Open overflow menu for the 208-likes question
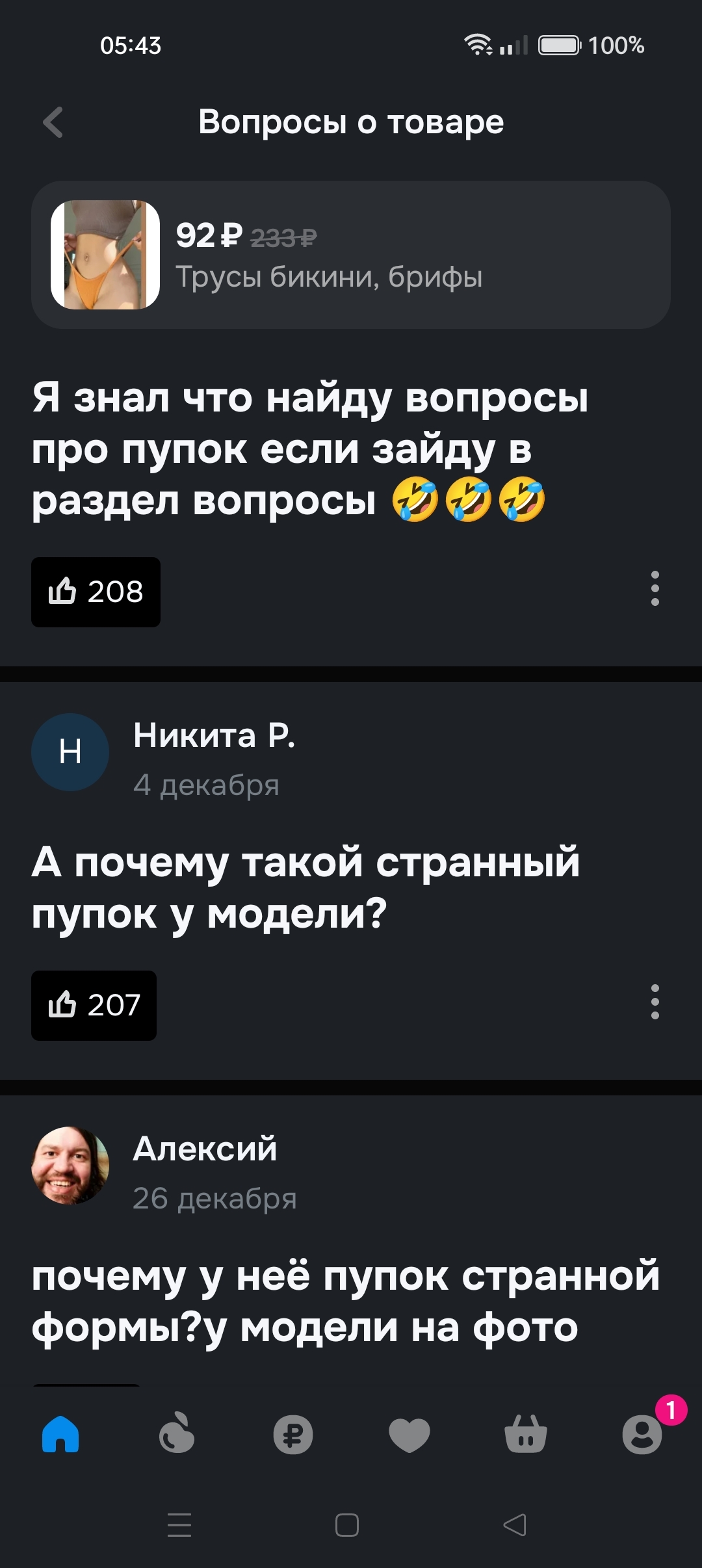Screen dimensions: 702x1568 [655, 589]
